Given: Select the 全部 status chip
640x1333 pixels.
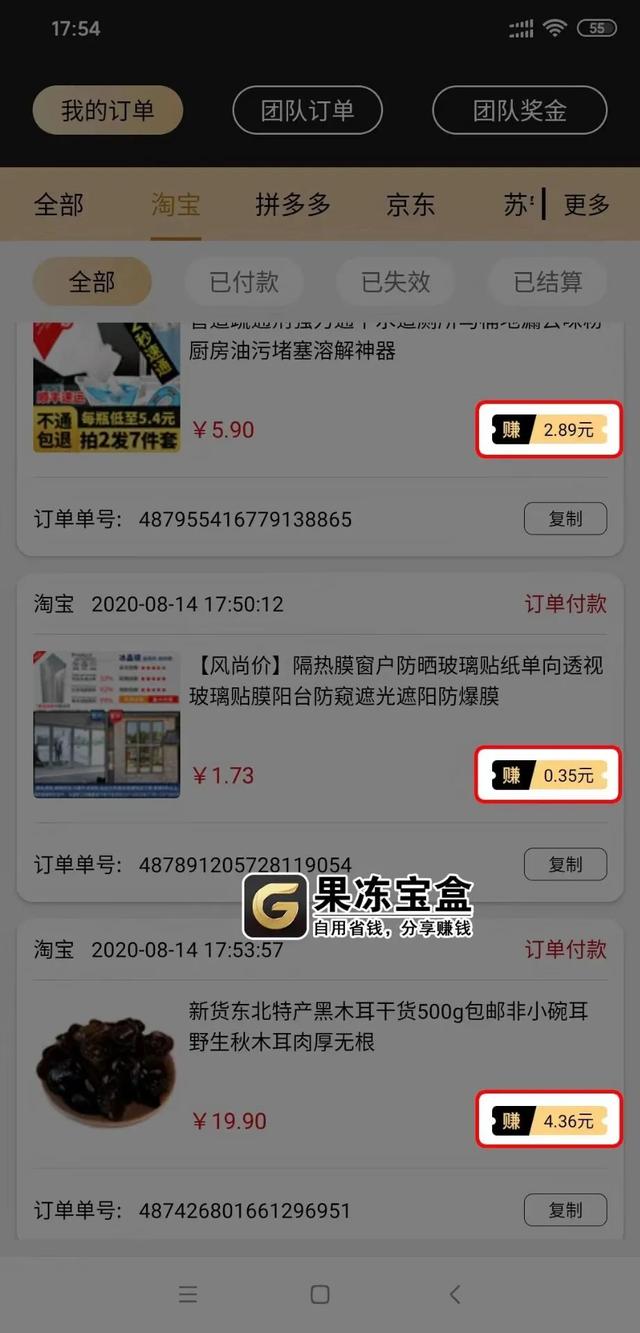Looking at the screenshot, I should [92, 282].
